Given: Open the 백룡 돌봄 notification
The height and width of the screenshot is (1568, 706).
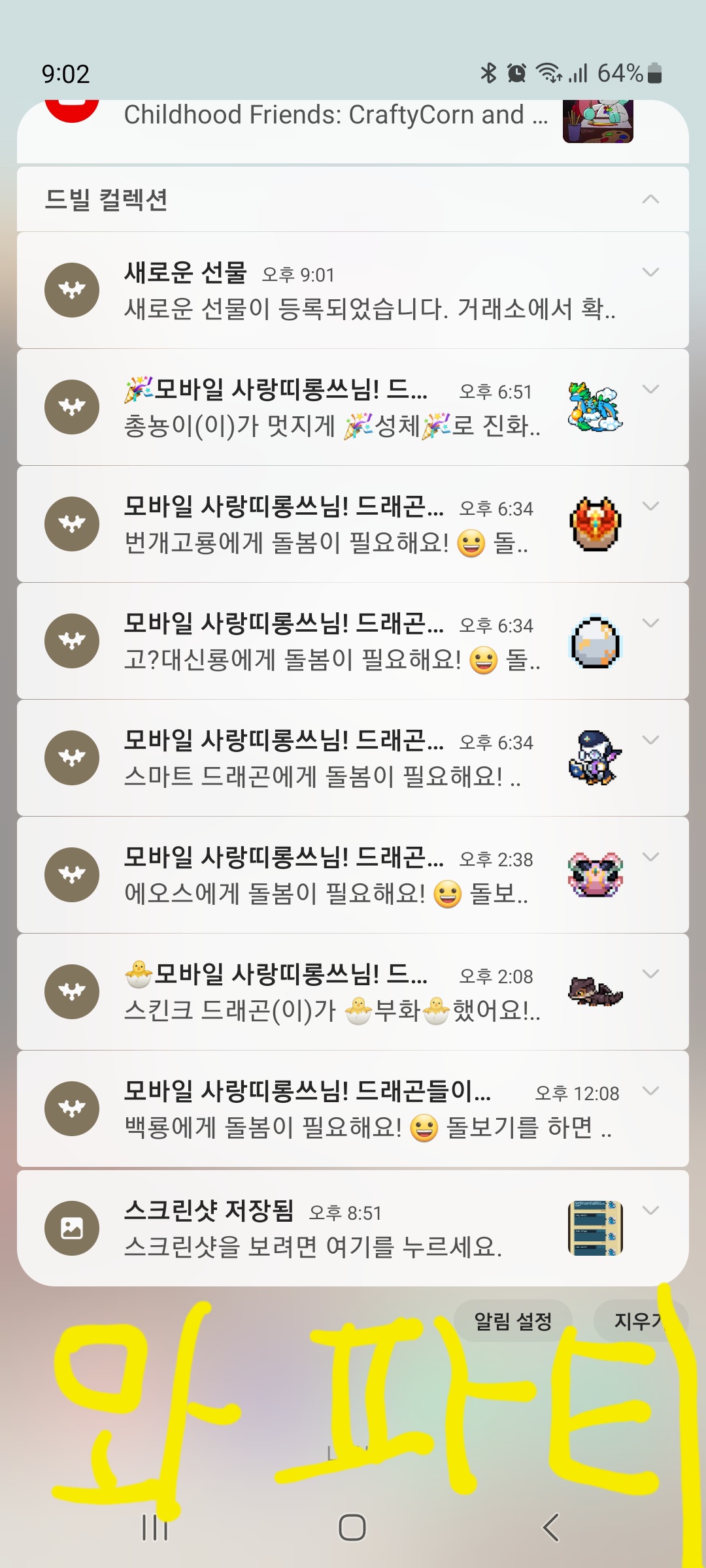Looking at the screenshot, I should 353,1109.
